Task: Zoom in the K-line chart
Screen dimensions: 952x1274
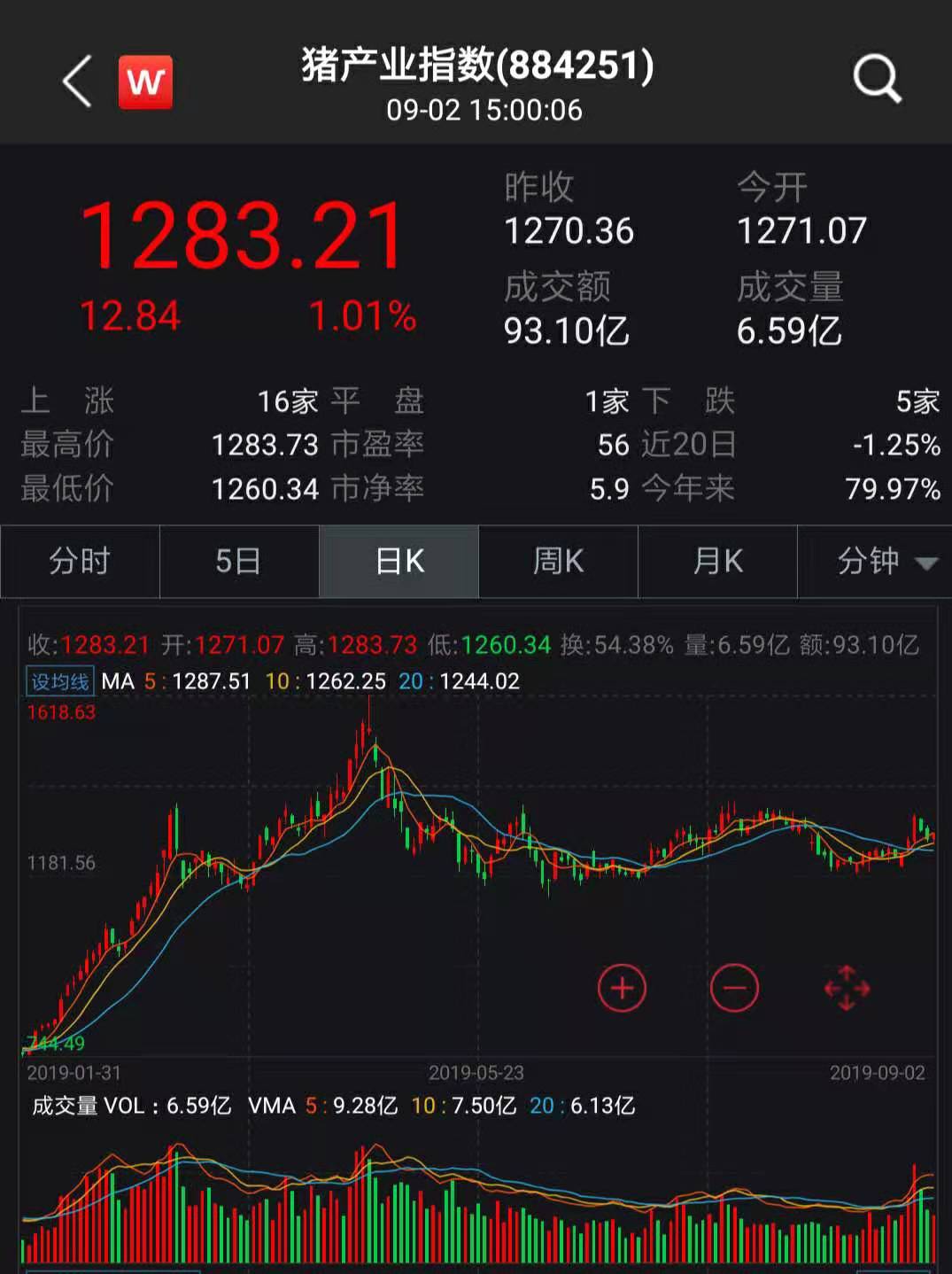Action: pos(622,988)
